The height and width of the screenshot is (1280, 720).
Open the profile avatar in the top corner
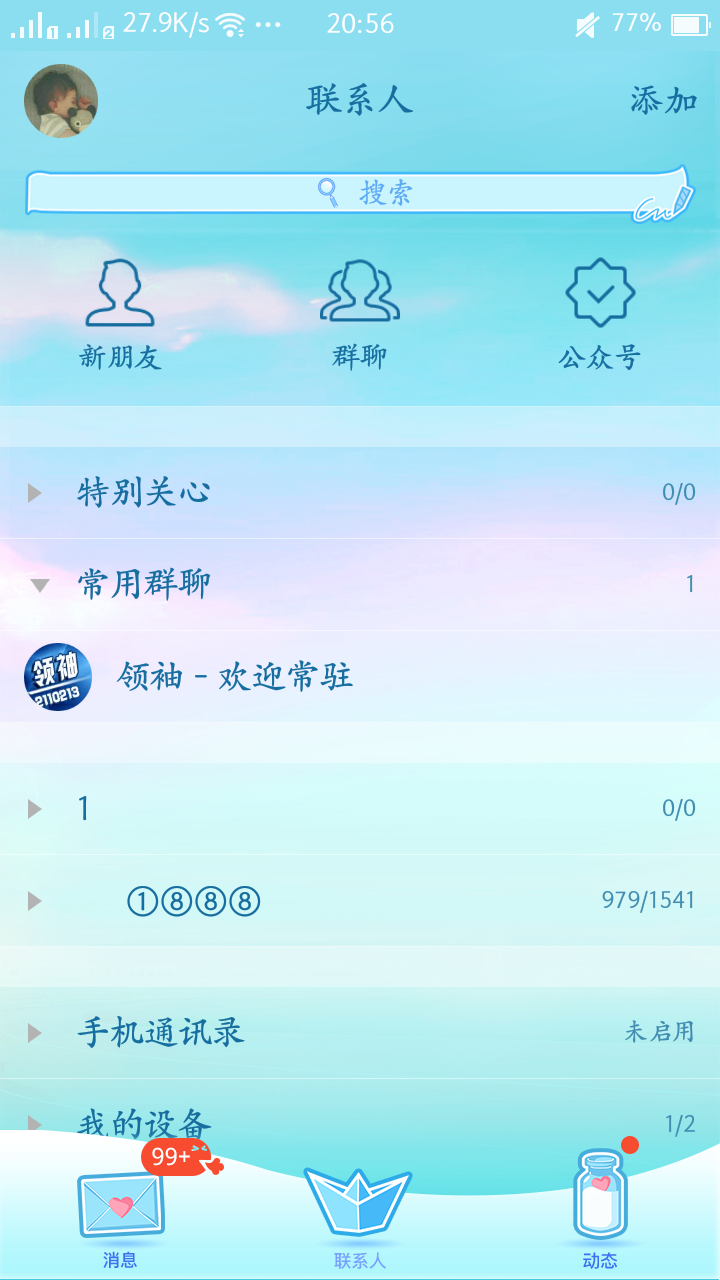60,101
